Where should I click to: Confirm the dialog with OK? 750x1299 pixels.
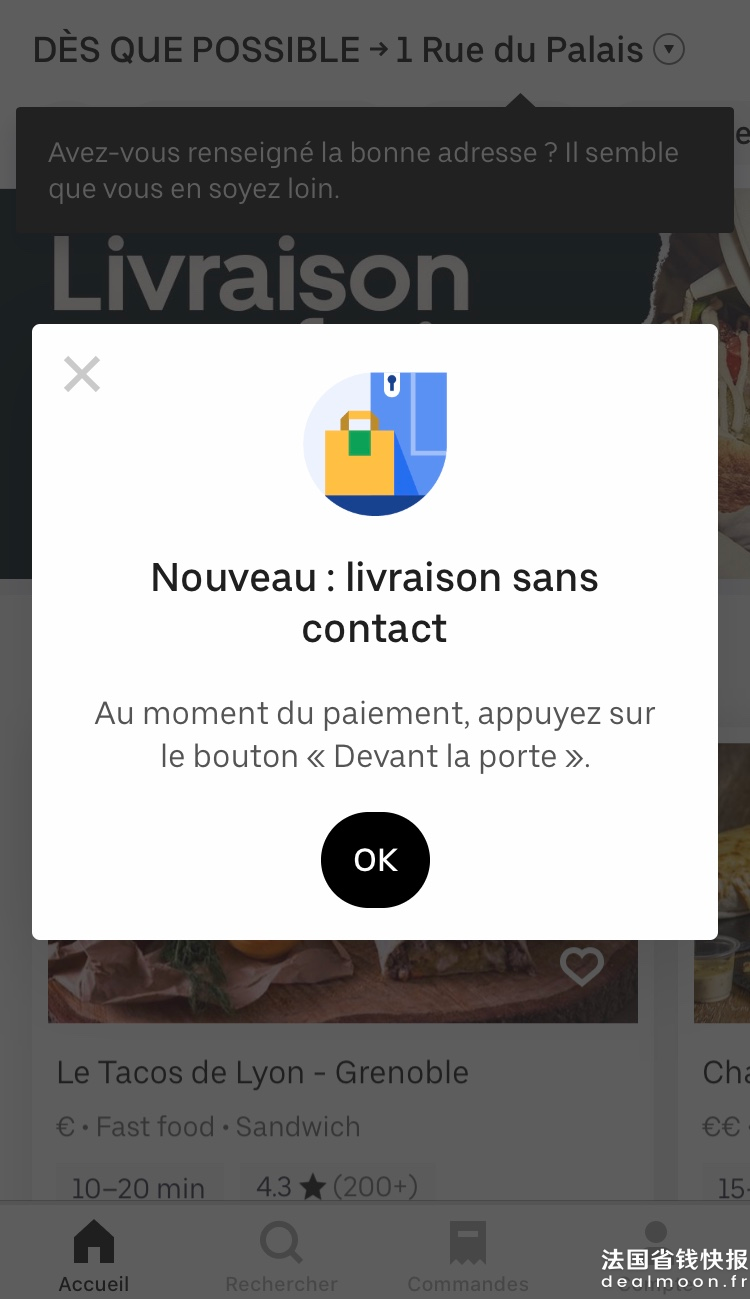[375, 860]
